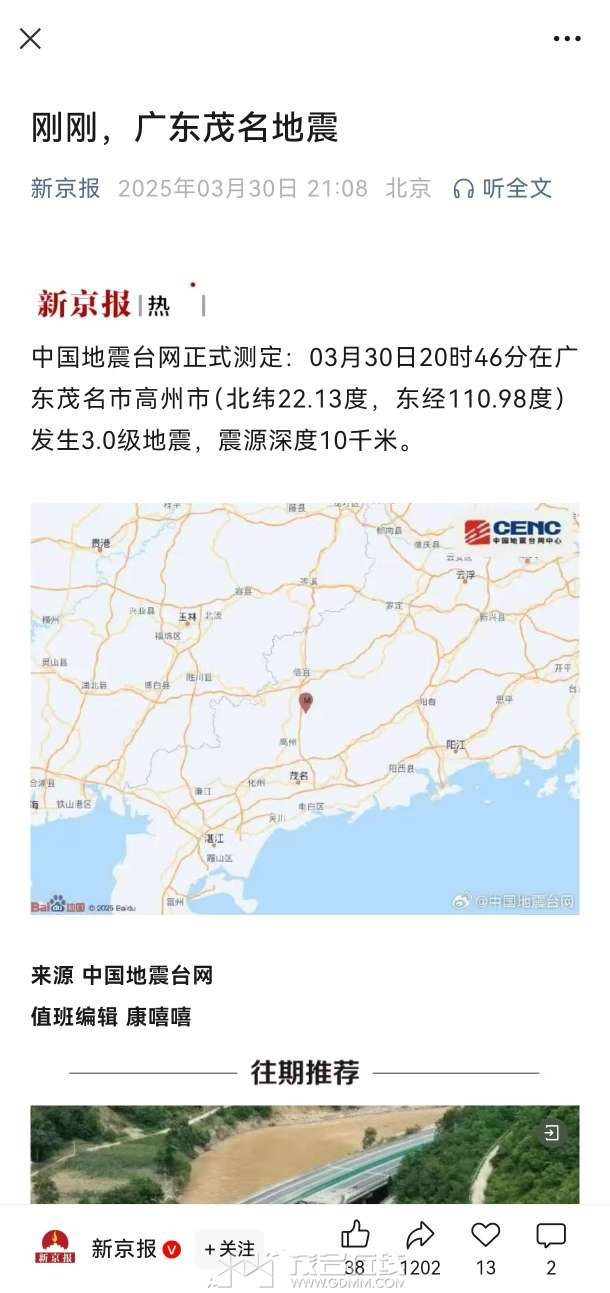This screenshot has width=610, height=1293.
Task: Open the recommended article photo under 往期推荐
Action: [305, 1154]
